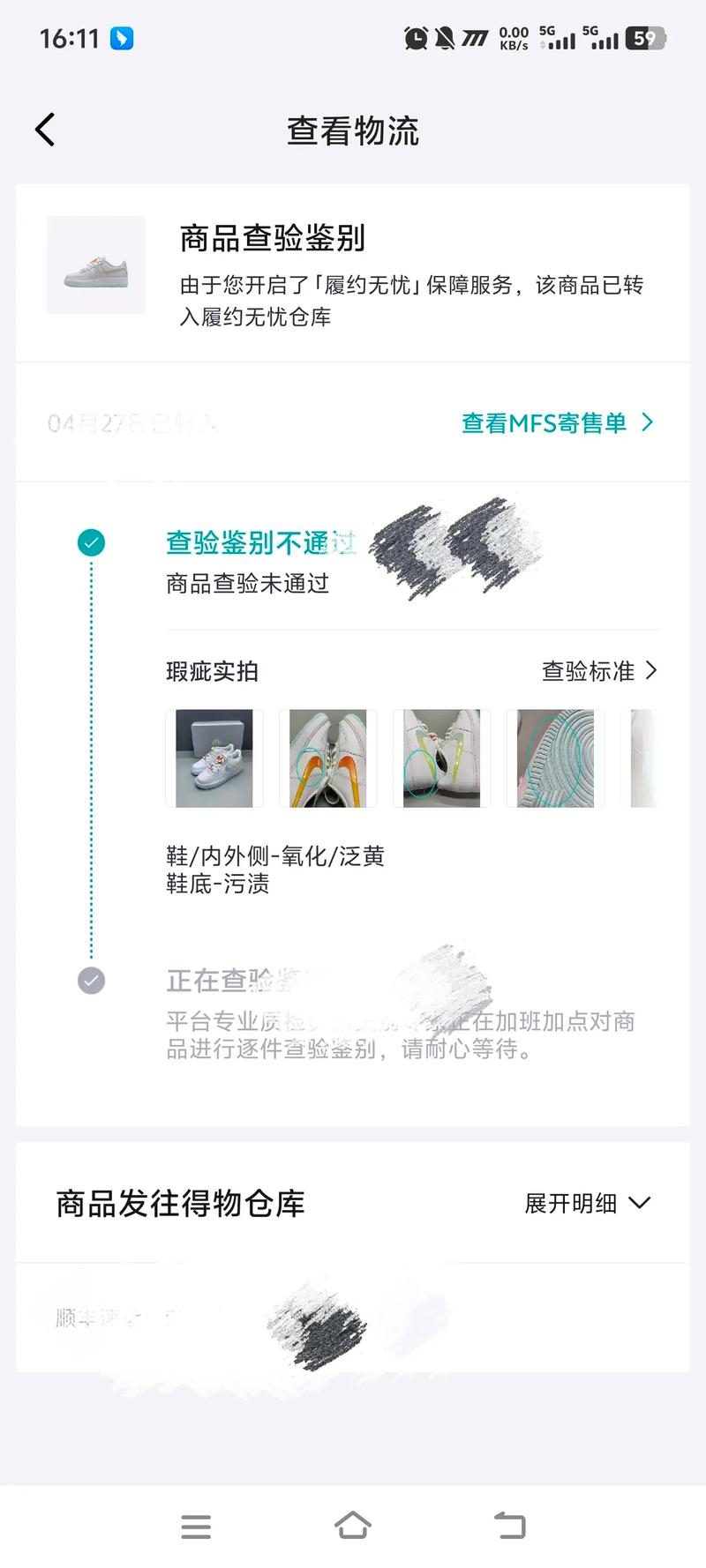View the fourth defect photo of the sole
This screenshot has width=706, height=1568.
pyautogui.click(x=555, y=758)
